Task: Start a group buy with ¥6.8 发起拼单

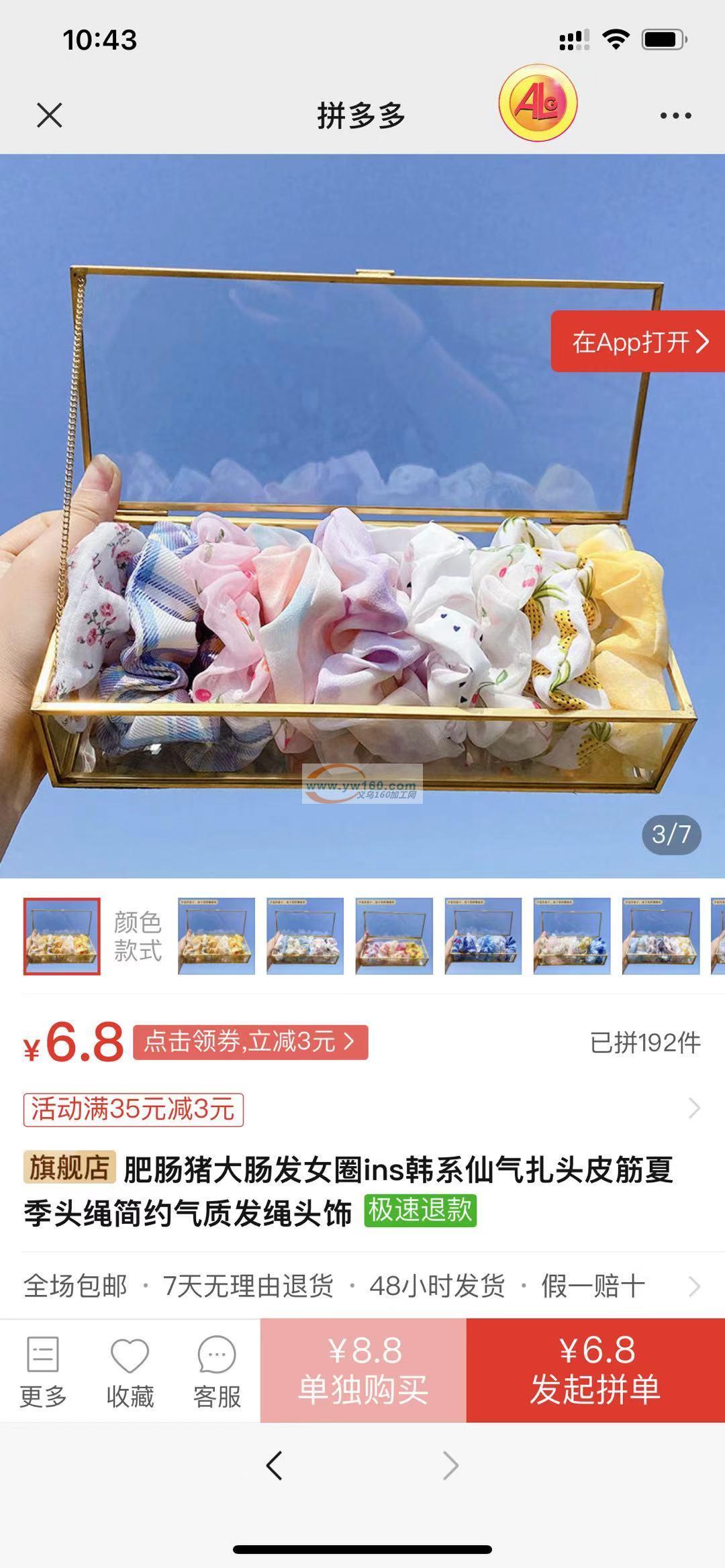Action: tap(595, 1369)
